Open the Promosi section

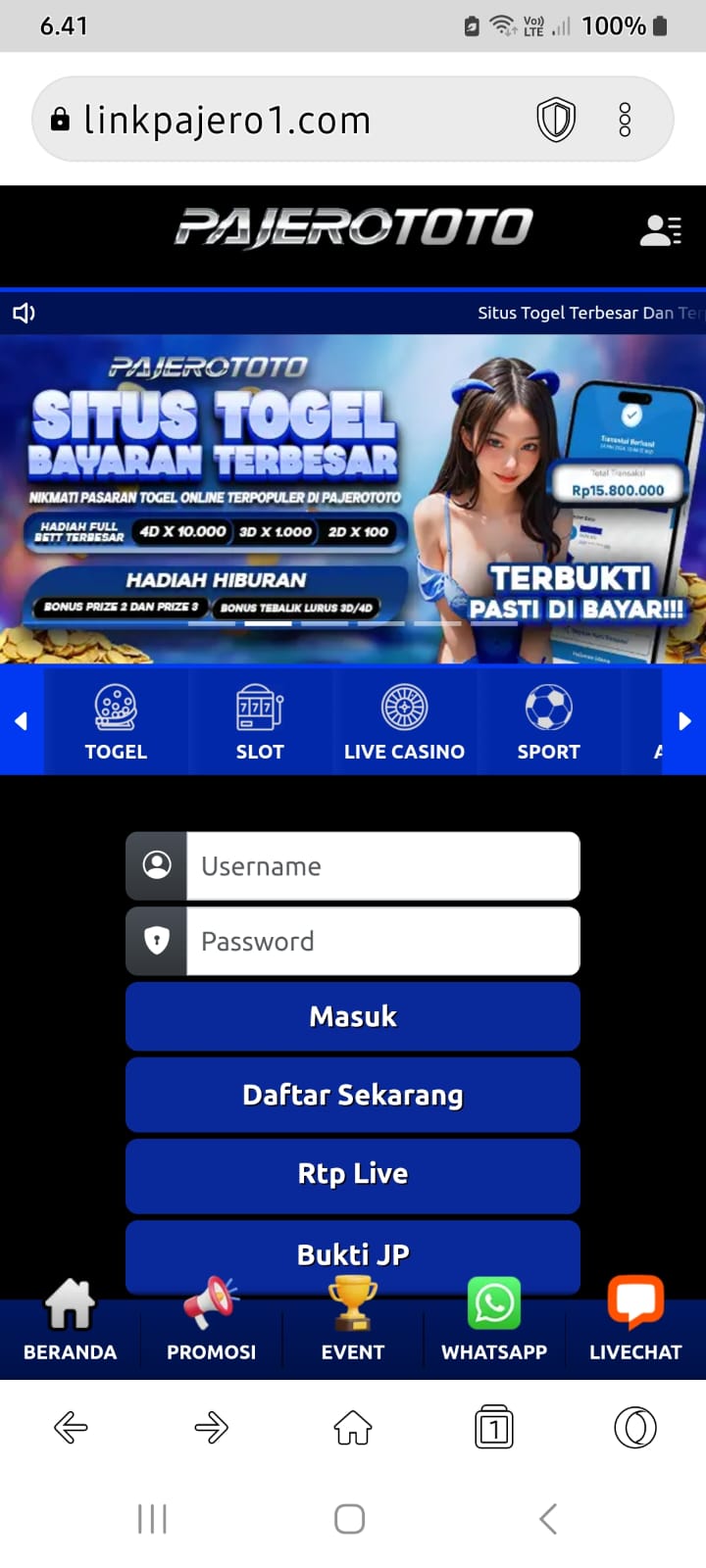point(212,1323)
